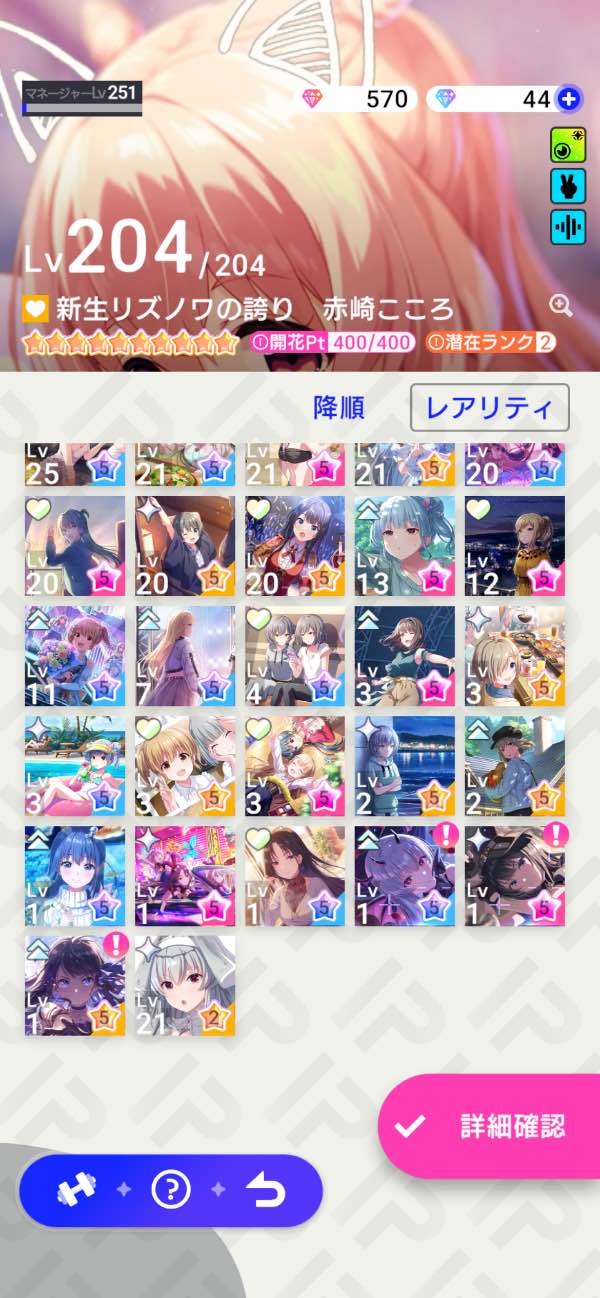Pick the Lv 4 card
Screen dimensions: 600x1298
[x=295, y=656]
